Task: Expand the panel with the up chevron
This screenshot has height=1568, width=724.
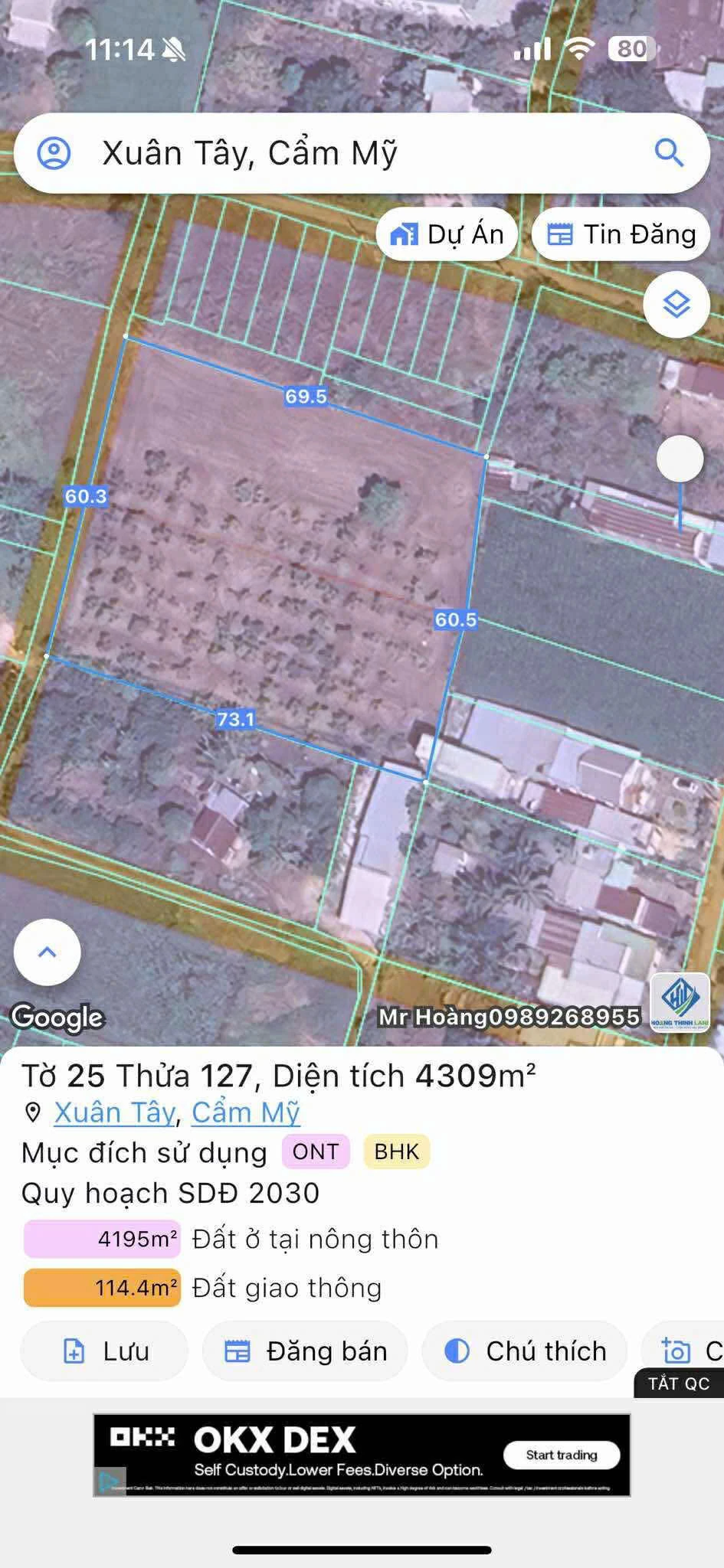Action: click(x=48, y=952)
